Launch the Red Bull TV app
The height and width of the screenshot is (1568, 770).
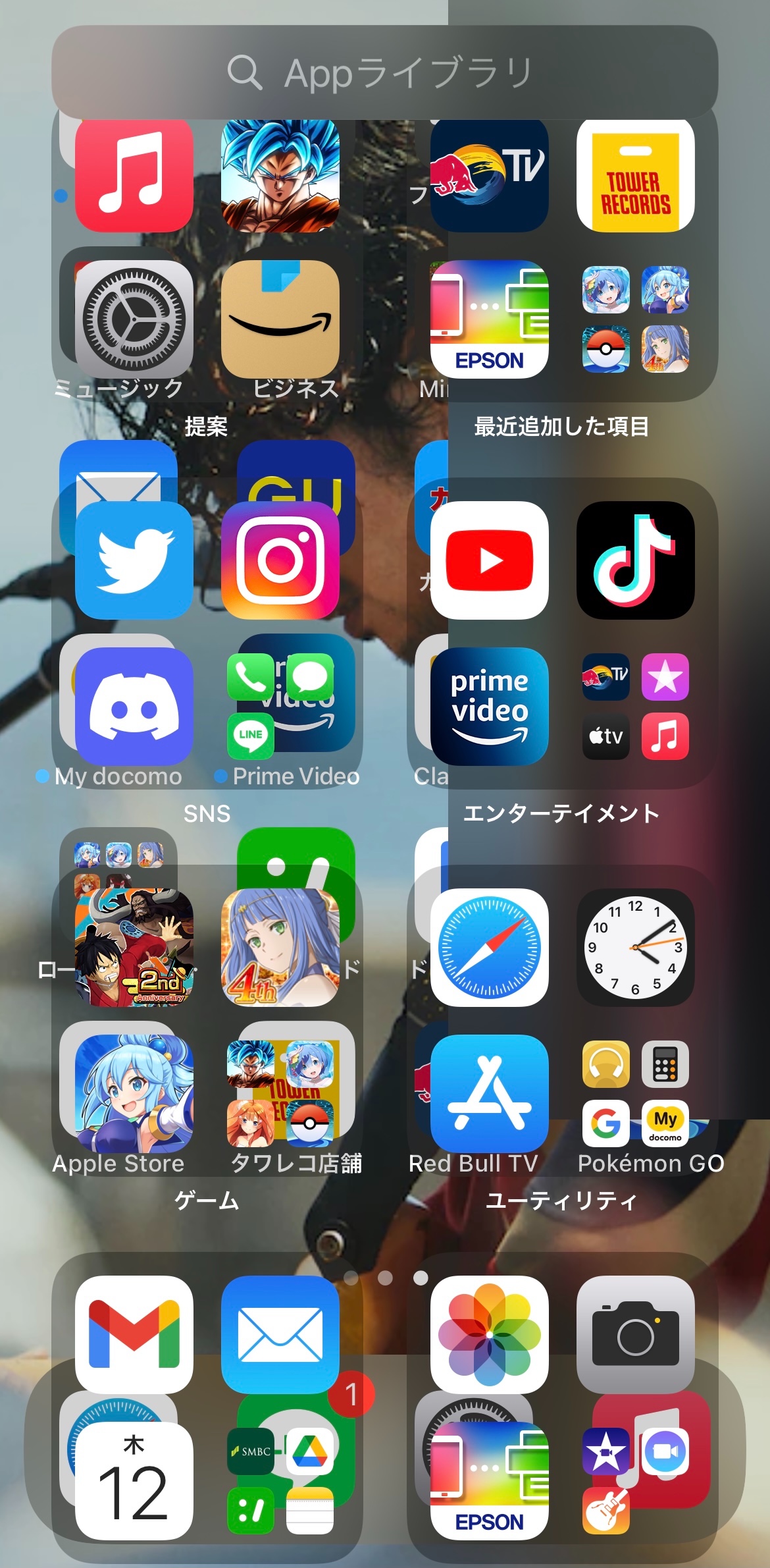(x=489, y=174)
